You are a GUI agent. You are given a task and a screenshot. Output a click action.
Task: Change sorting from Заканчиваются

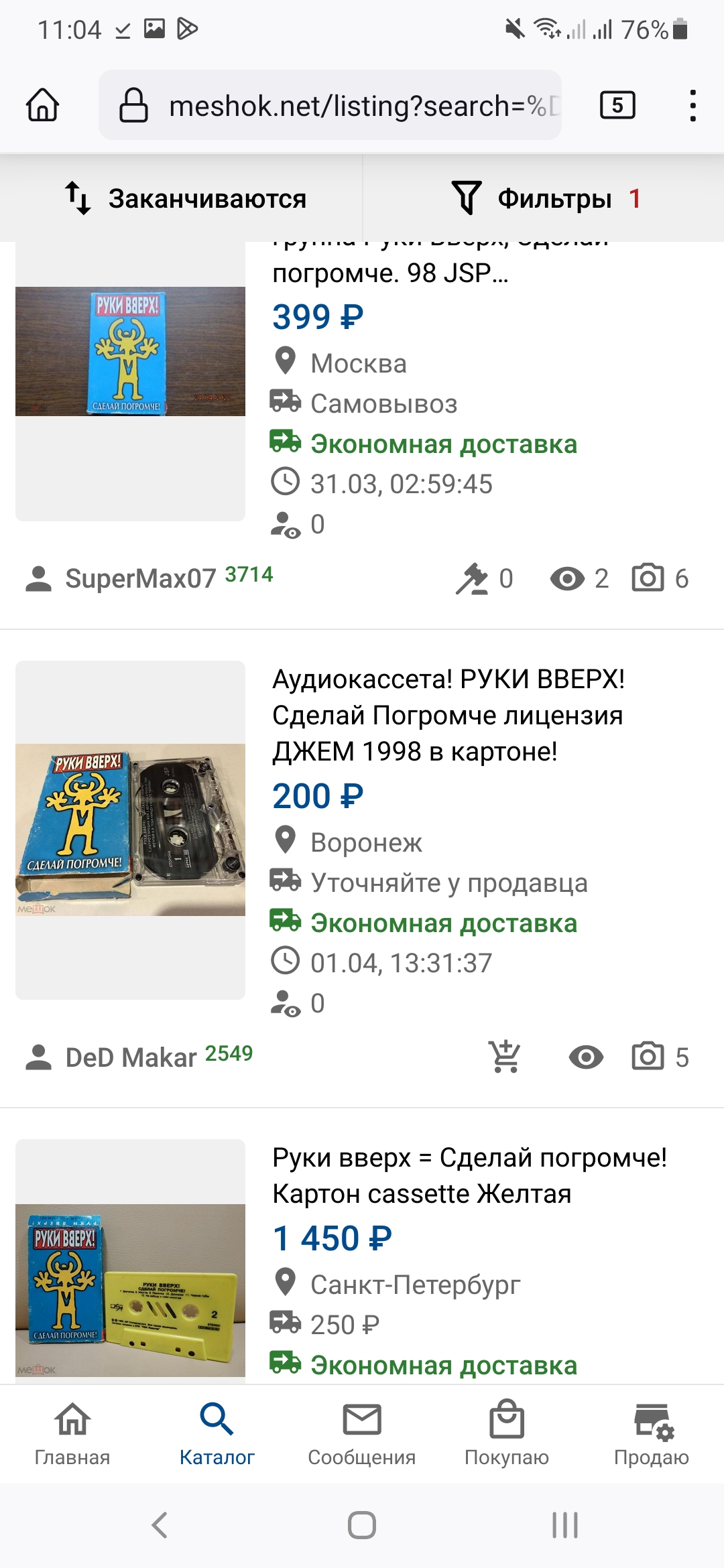pos(185,198)
